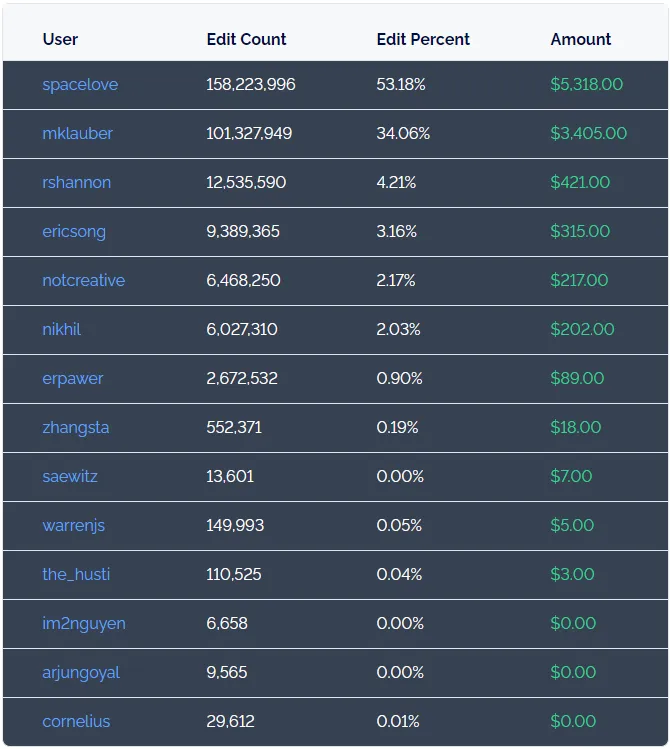670x749 pixels.
Task: Open nikhil's user profile
Action: click(63, 329)
